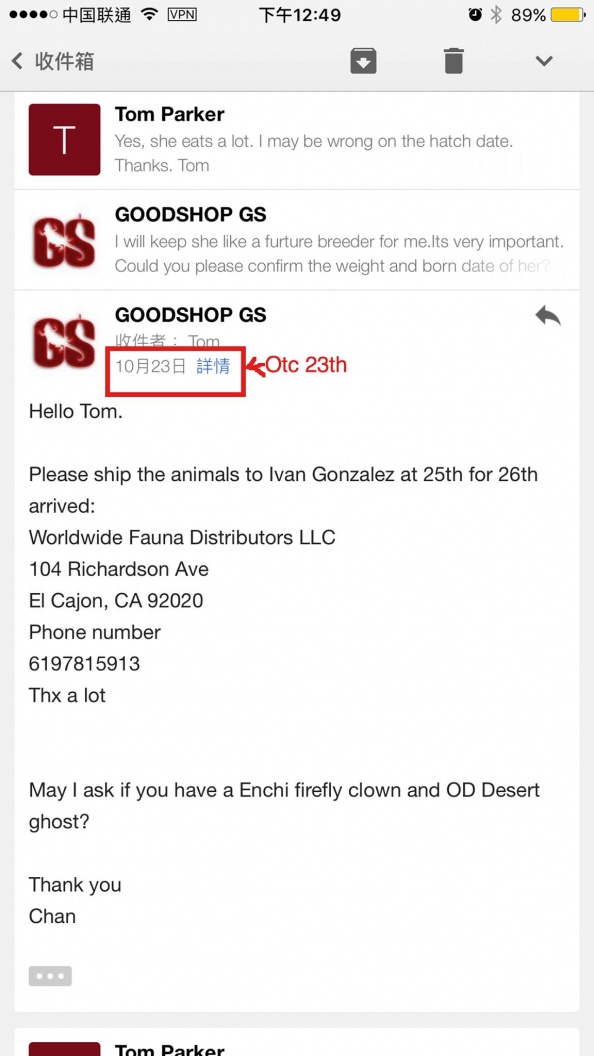Call the phone number 6197815913

(84, 664)
